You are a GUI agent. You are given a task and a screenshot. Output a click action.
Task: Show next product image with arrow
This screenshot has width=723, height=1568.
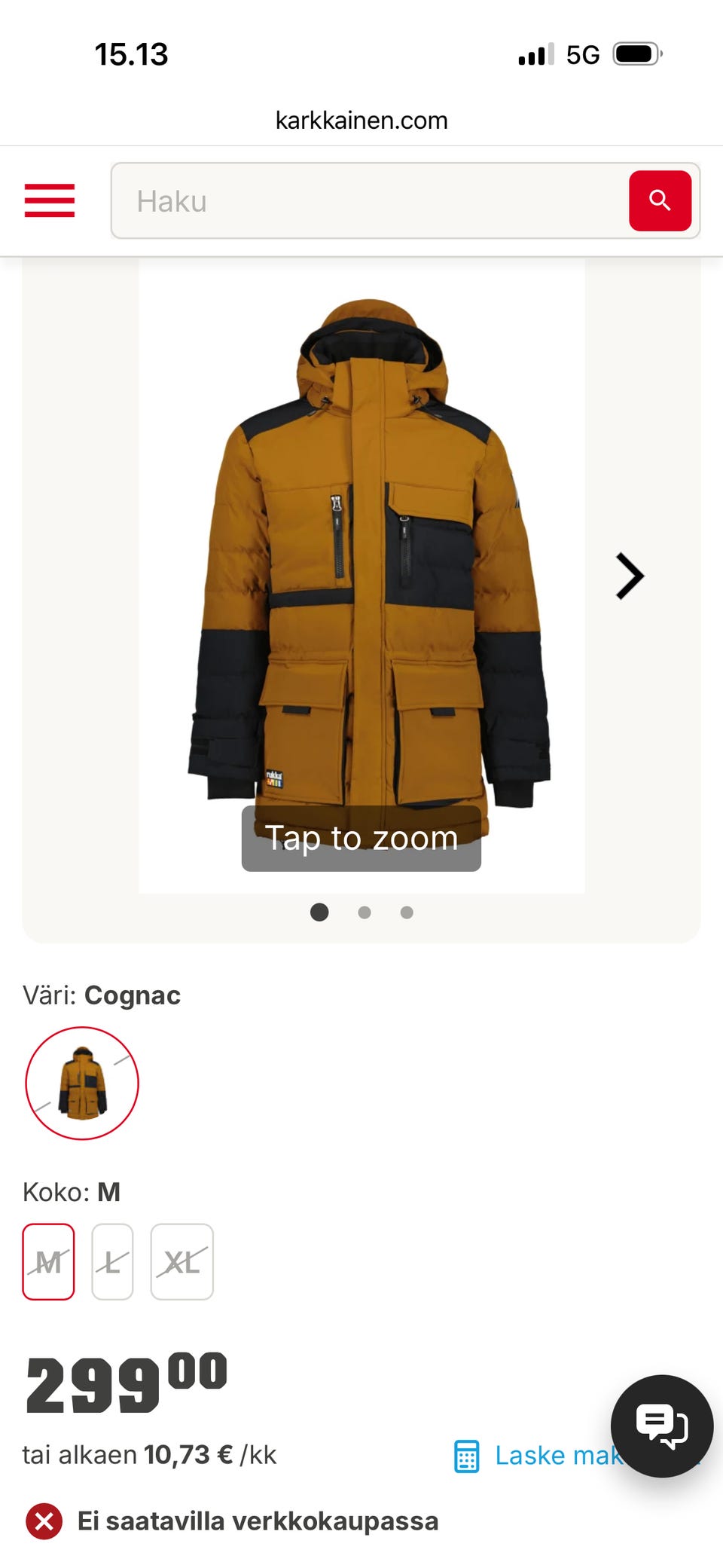[630, 576]
